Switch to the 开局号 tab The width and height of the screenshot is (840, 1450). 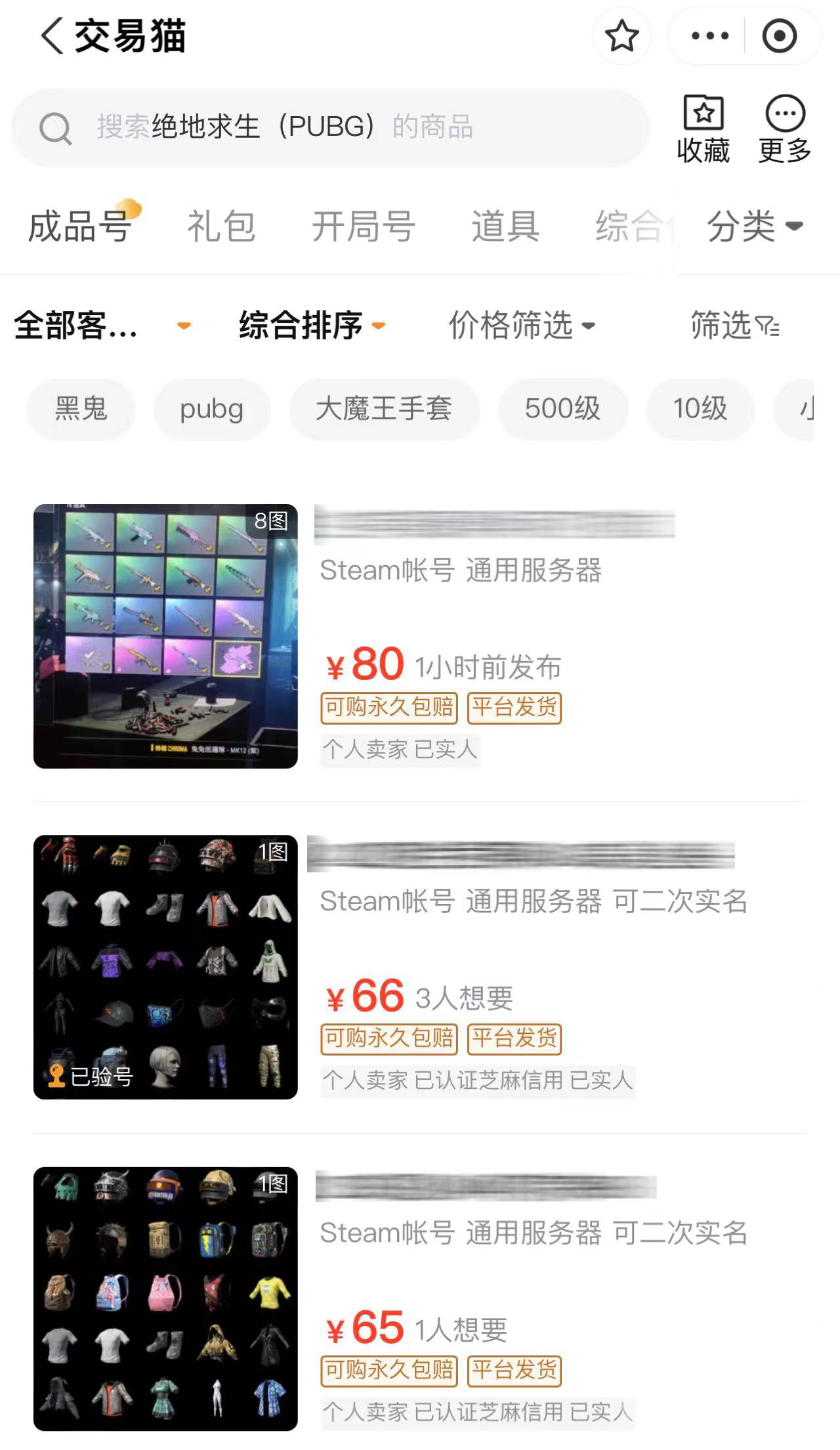(363, 226)
